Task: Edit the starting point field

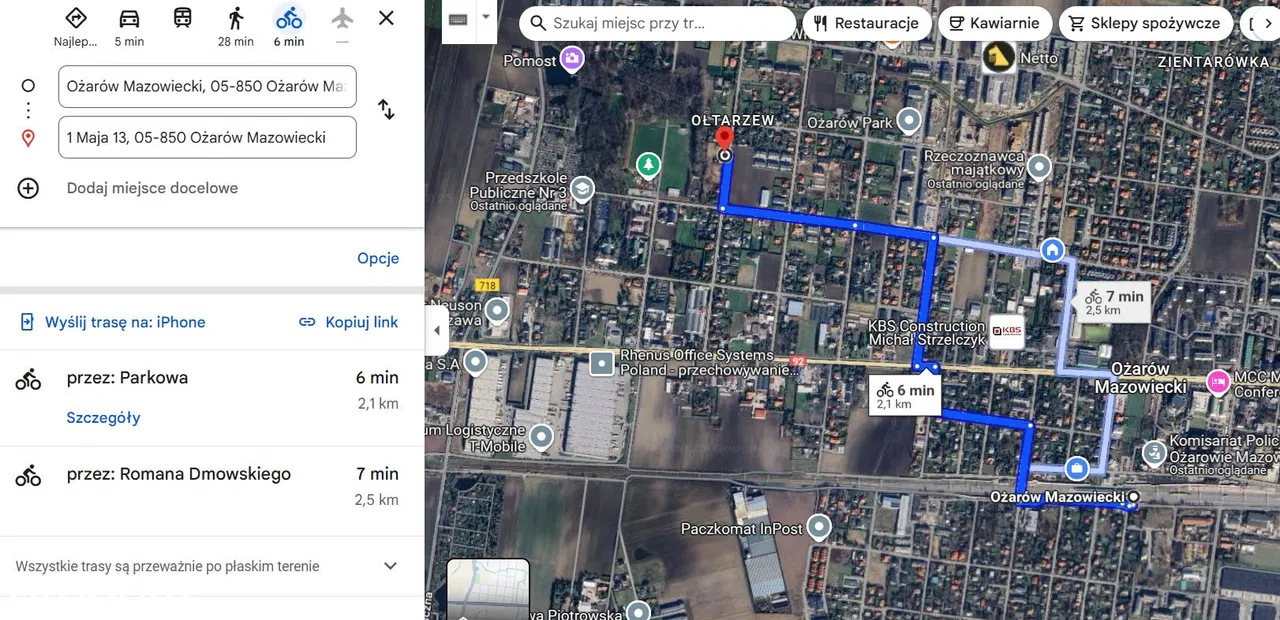Action: pyautogui.click(x=207, y=87)
